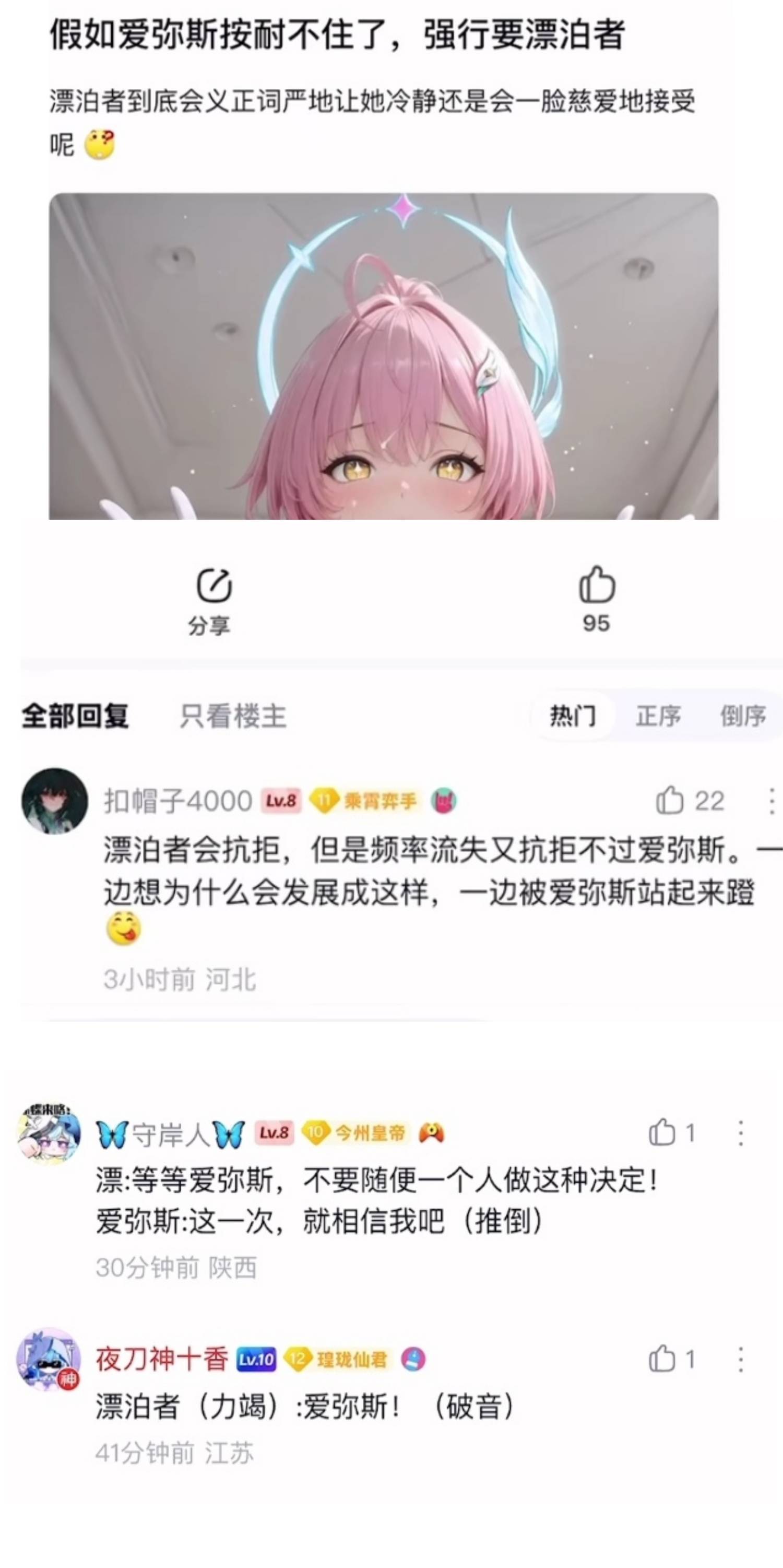Sort replies by 热门

(x=573, y=716)
